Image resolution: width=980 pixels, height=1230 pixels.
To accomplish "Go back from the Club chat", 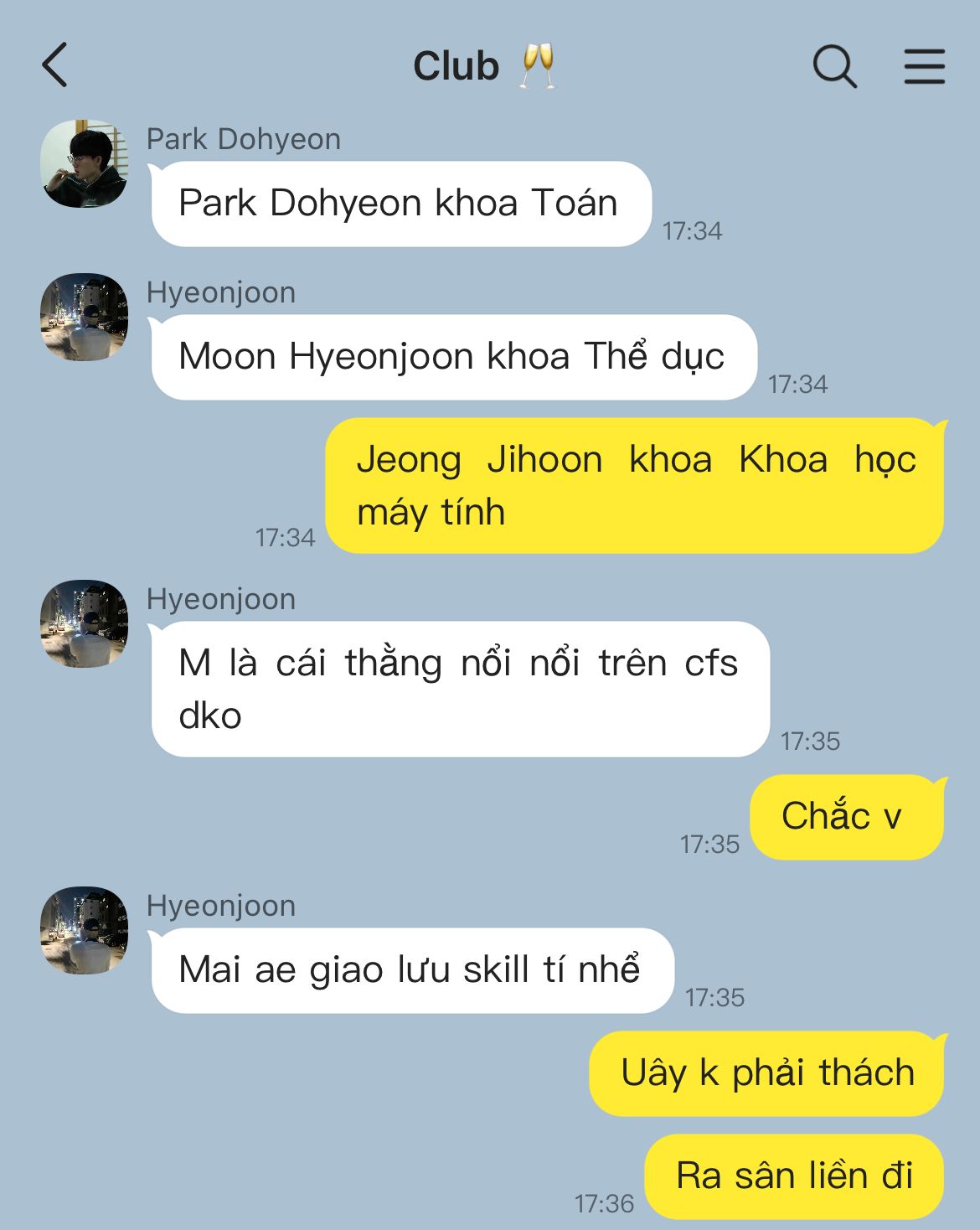I will [55, 65].
